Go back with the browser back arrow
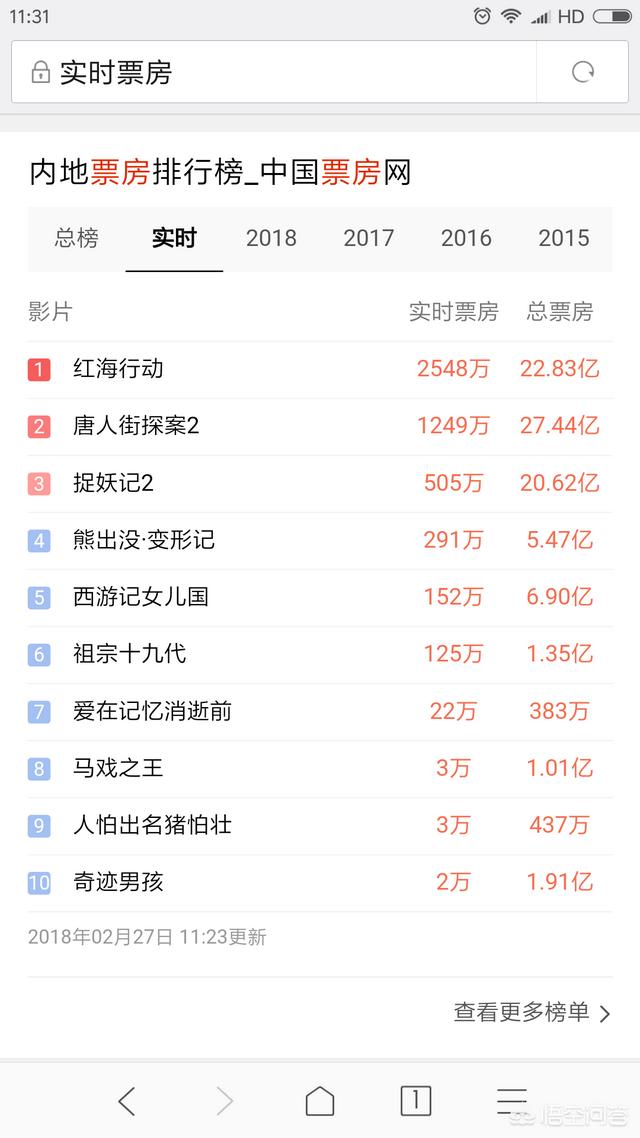The width and height of the screenshot is (640, 1138). click(127, 1101)
